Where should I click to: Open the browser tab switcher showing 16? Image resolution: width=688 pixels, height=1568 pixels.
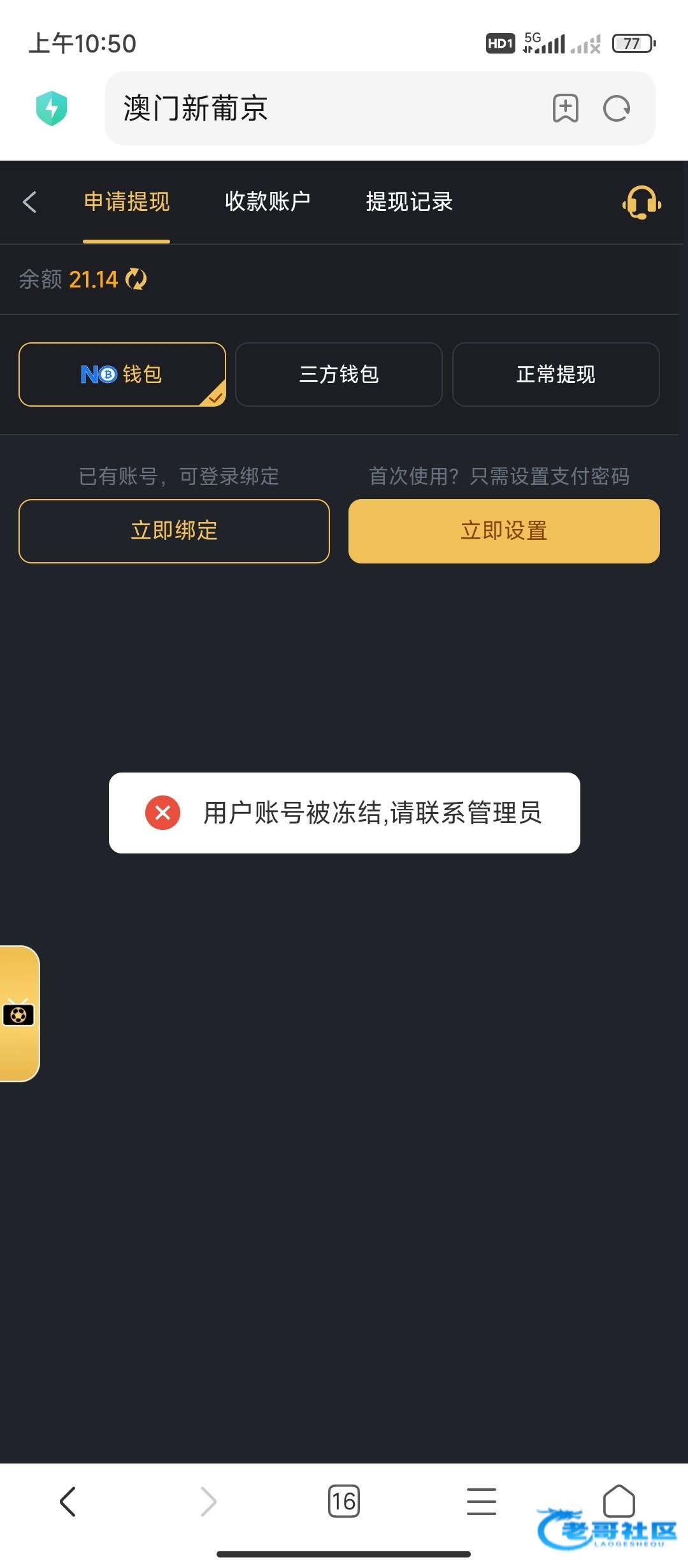(x=343, y=1501)
